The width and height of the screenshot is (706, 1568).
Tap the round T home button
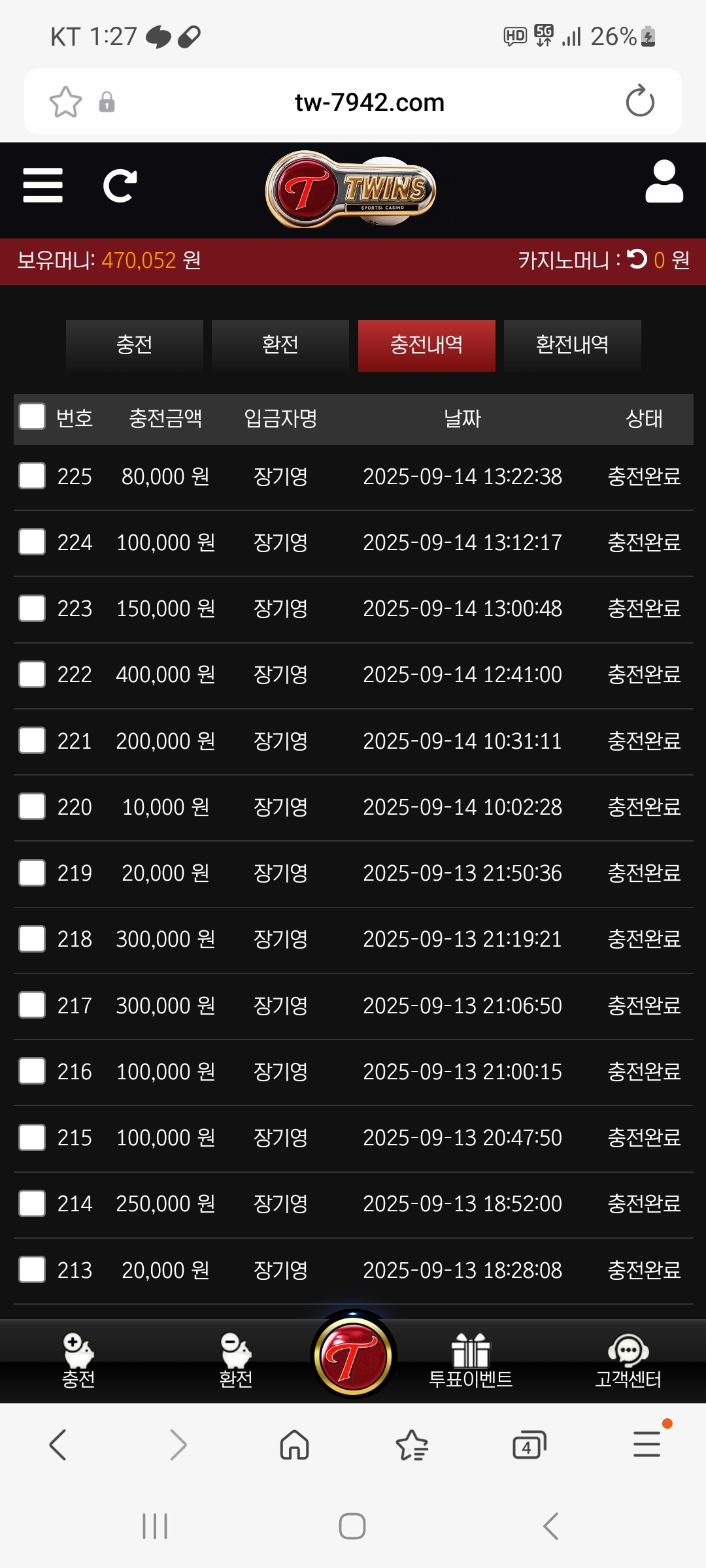[x=353, y=1356]
